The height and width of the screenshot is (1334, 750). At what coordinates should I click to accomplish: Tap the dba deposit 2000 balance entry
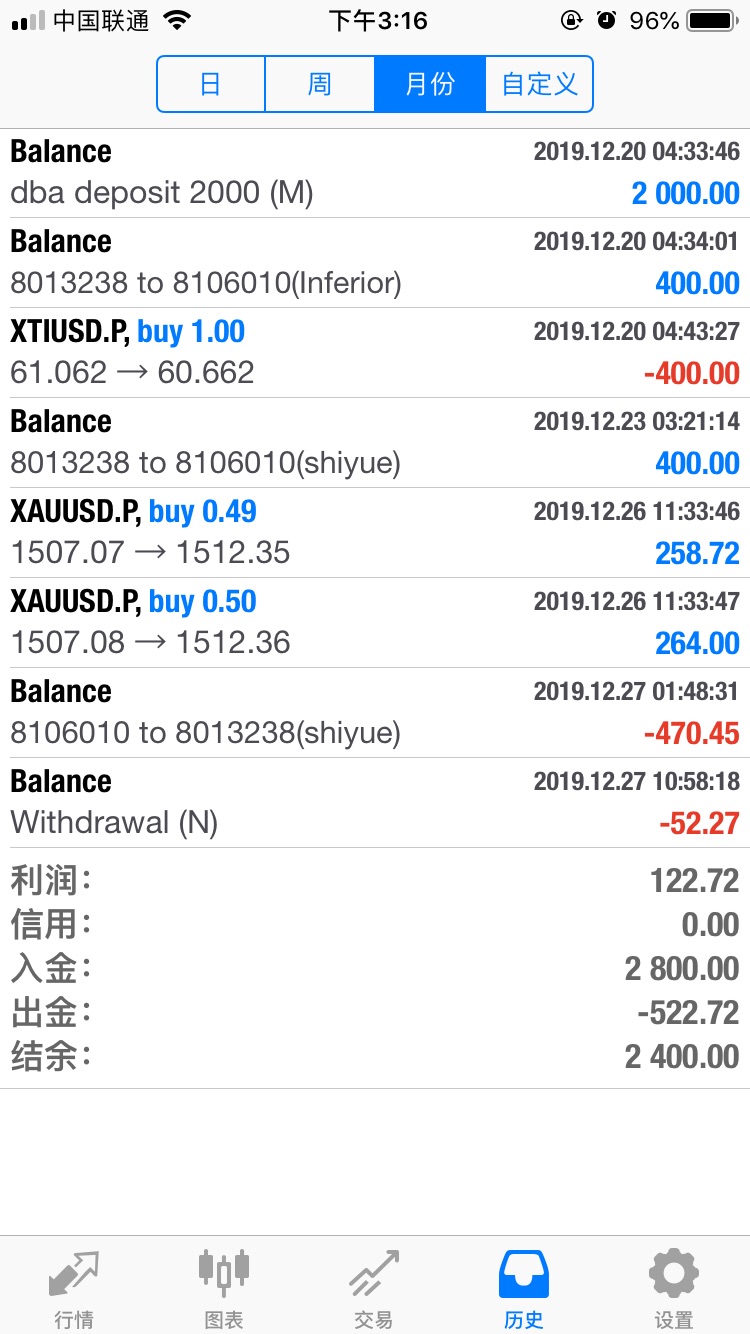tap(375, 173)
